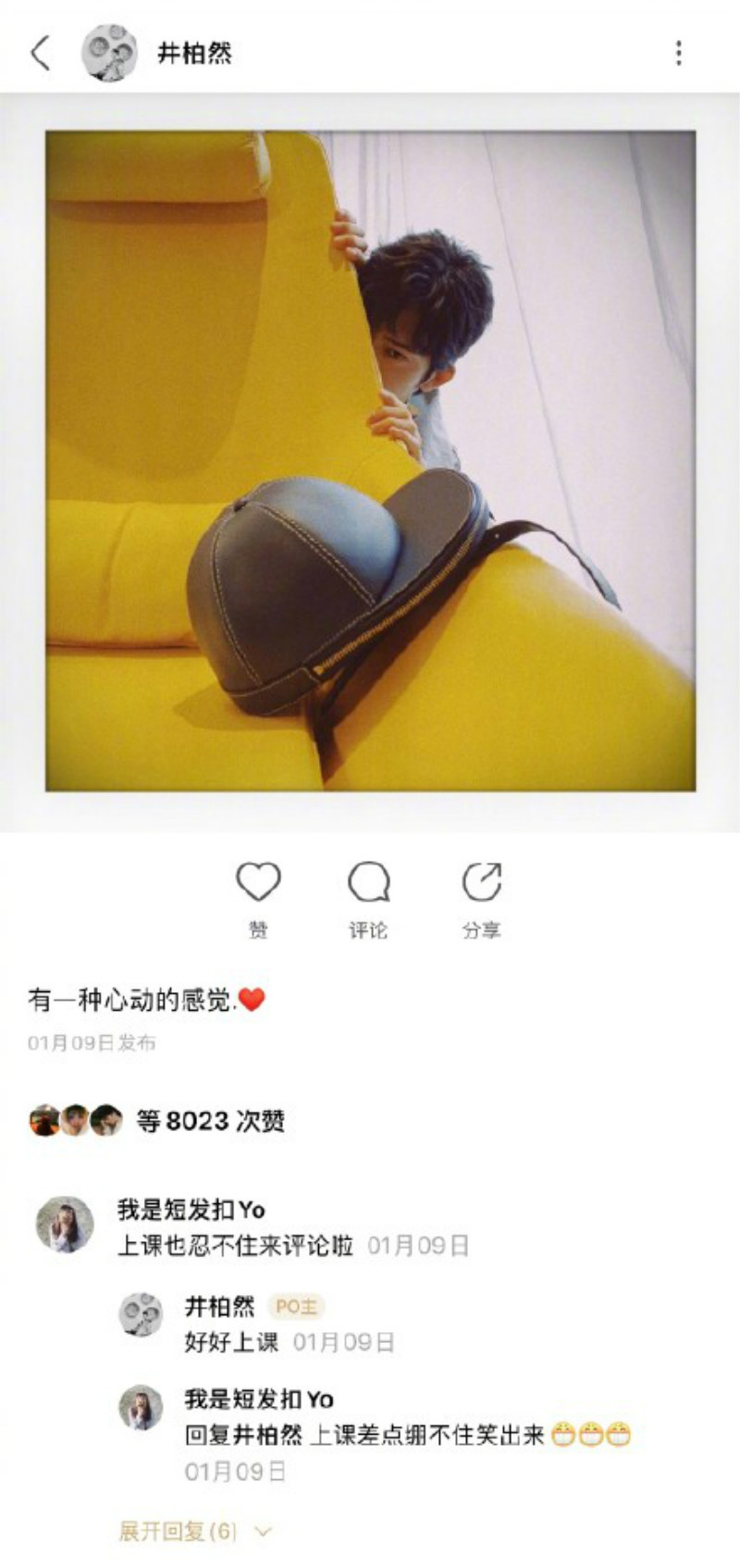Open 井柏然's profile avatar in header
740x1568 pixels.
click(109, 53)
